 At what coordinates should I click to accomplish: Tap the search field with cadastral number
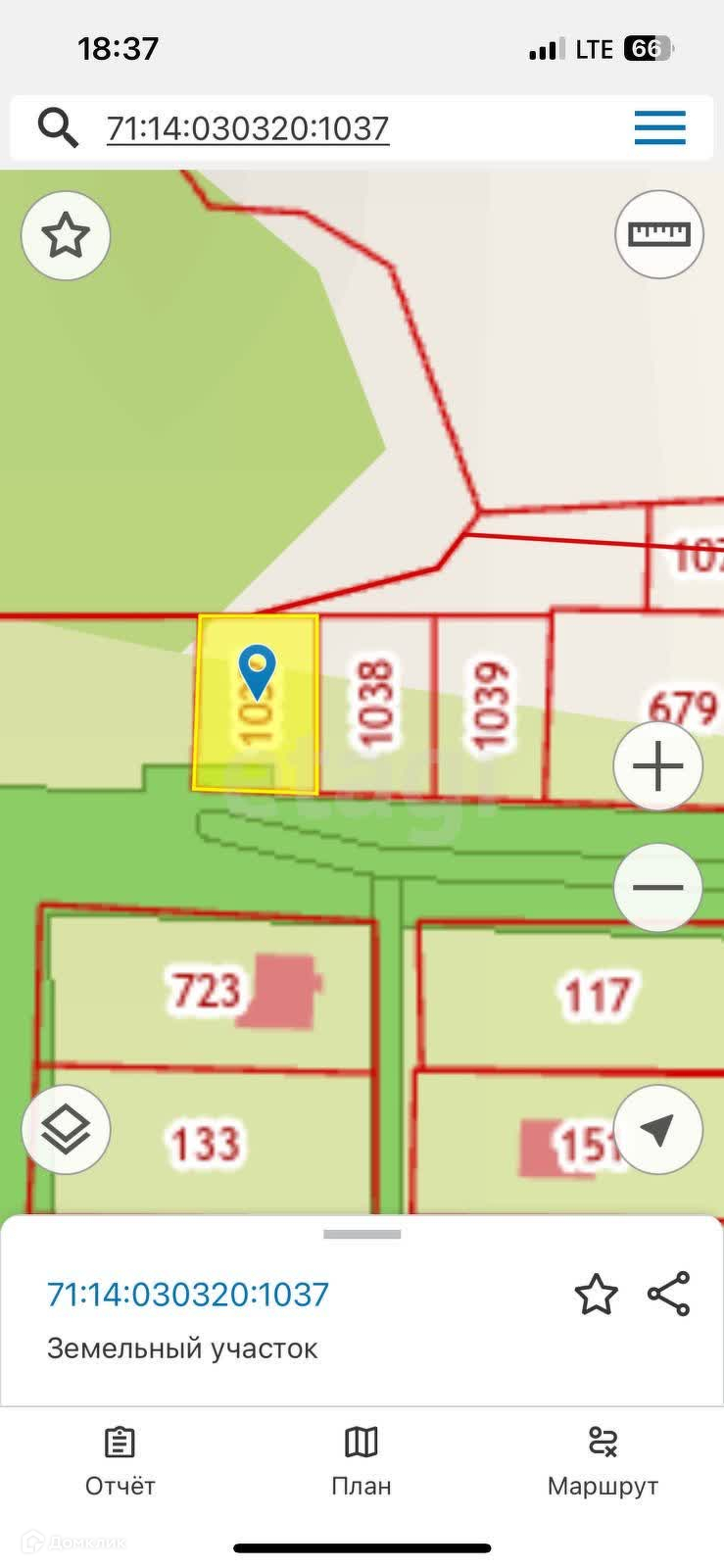click(x=248, y=128)
